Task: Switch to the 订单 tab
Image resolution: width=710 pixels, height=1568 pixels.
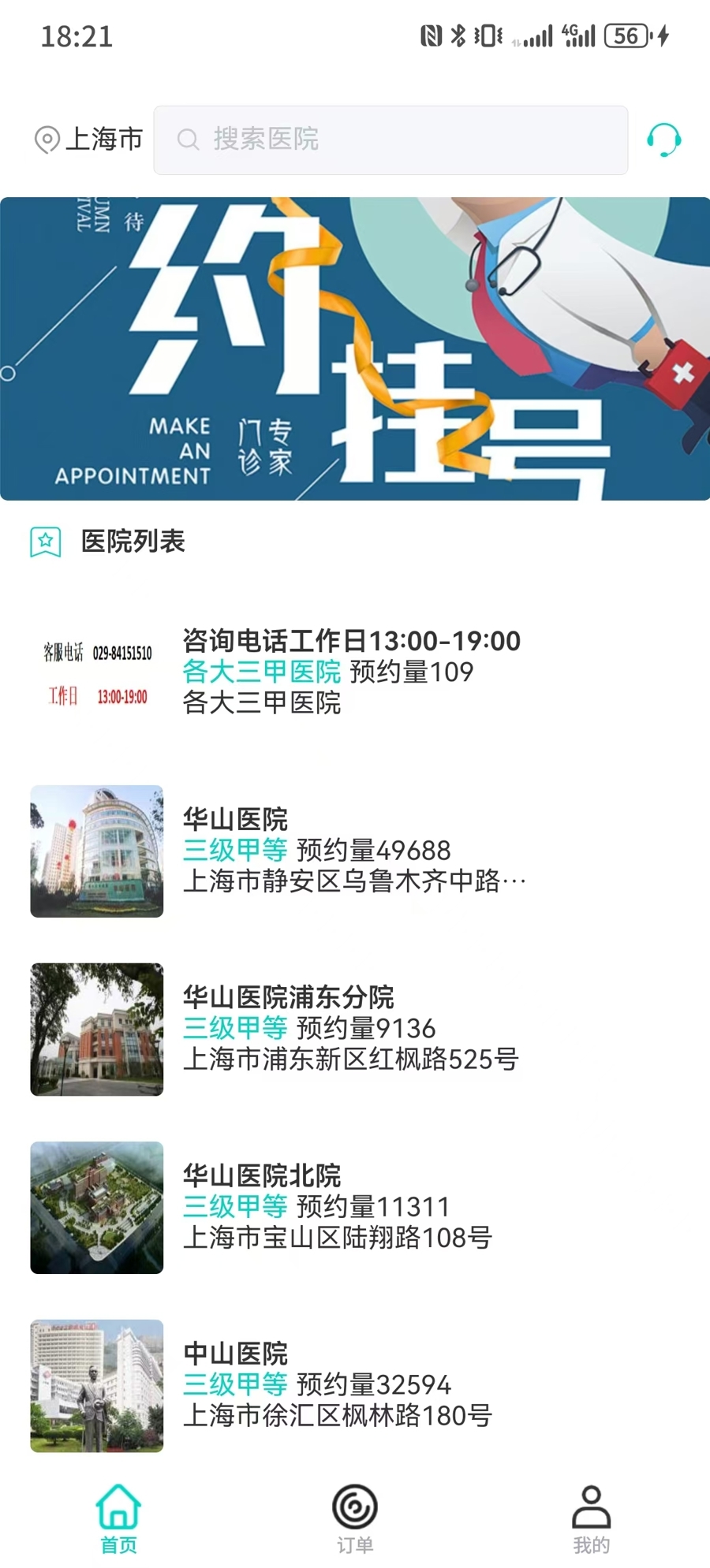Action: 355,1518
